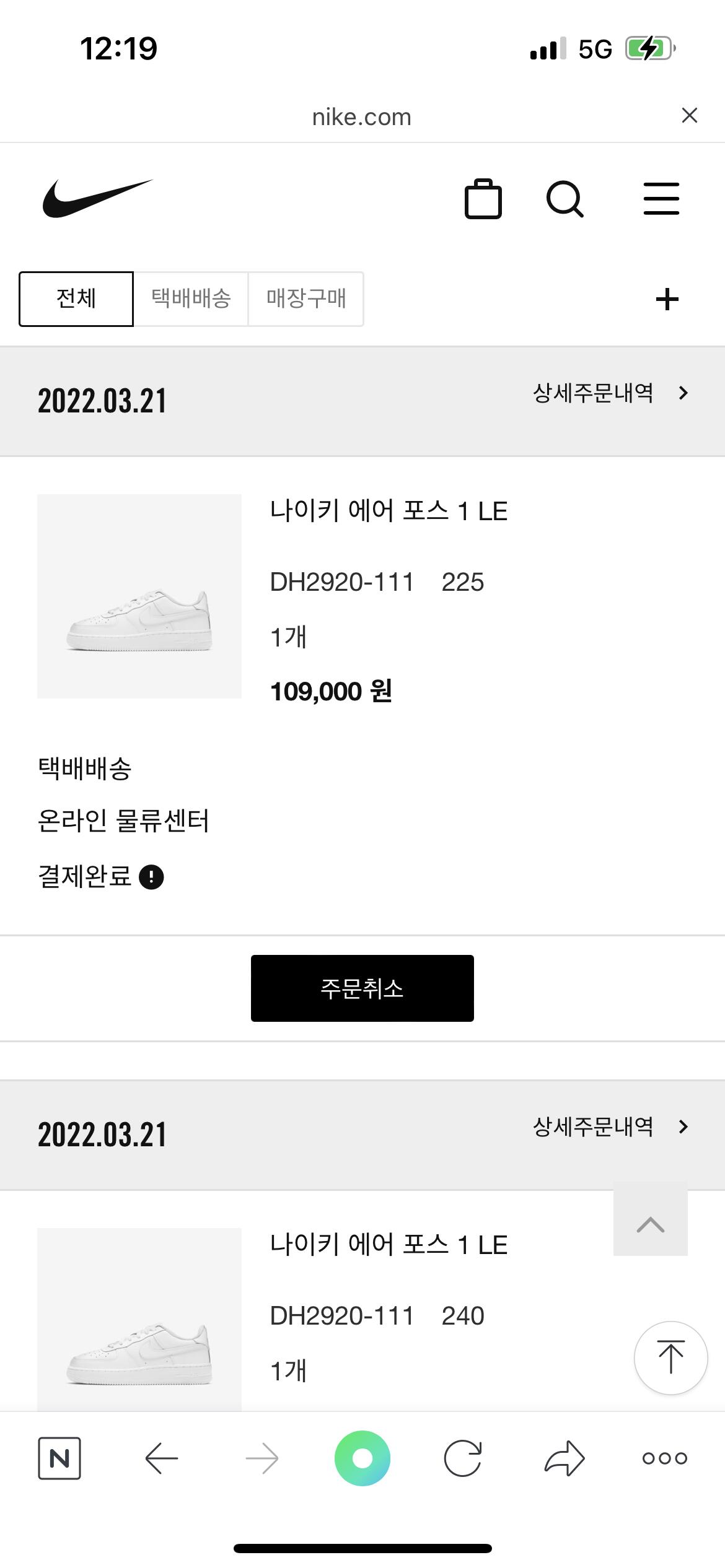This screenshot has height=1568, width=725.
Task: Tap the 주문취소 button
Action: point(362,988)
